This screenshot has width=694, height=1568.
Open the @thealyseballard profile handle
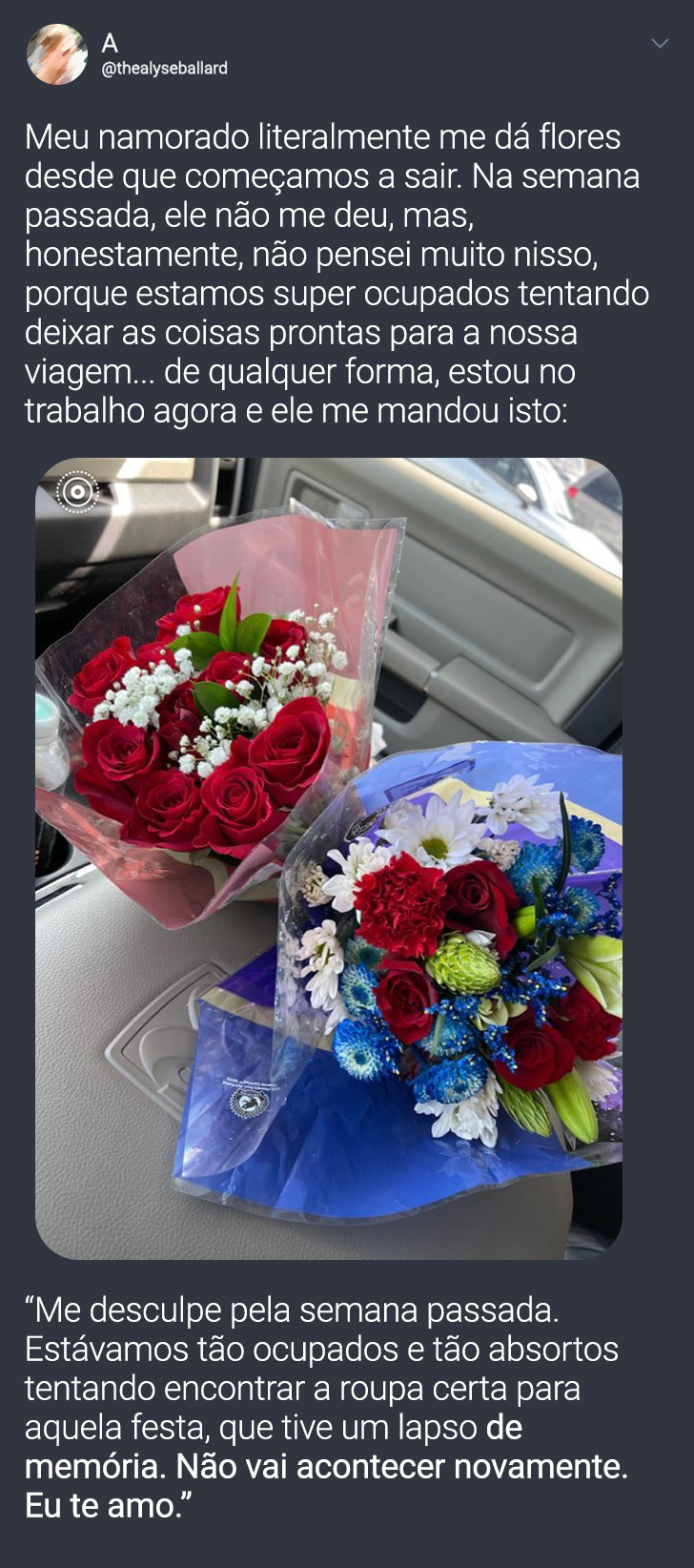pyautogui.click(x=164, y=69)
